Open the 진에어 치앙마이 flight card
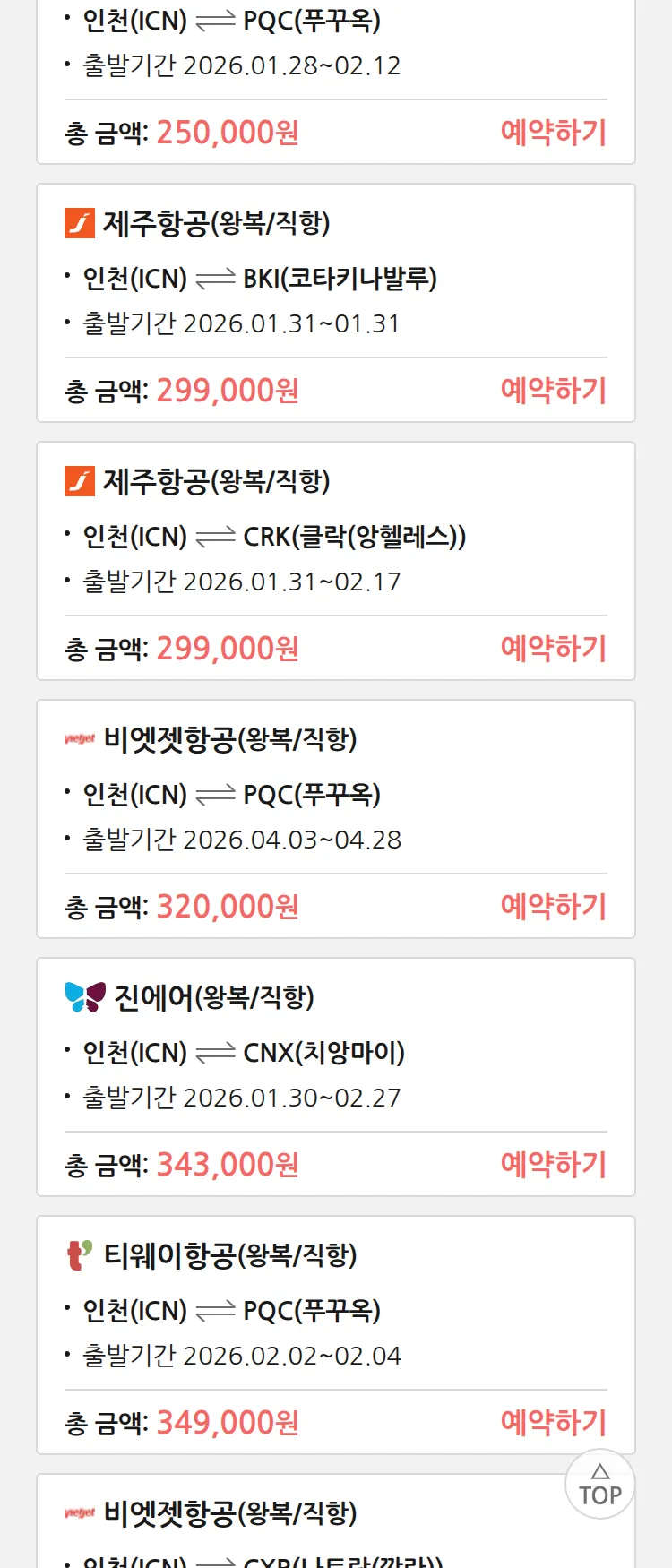Image resolution: width=672 pixels, height=1568 pixels. point(335,1053)
